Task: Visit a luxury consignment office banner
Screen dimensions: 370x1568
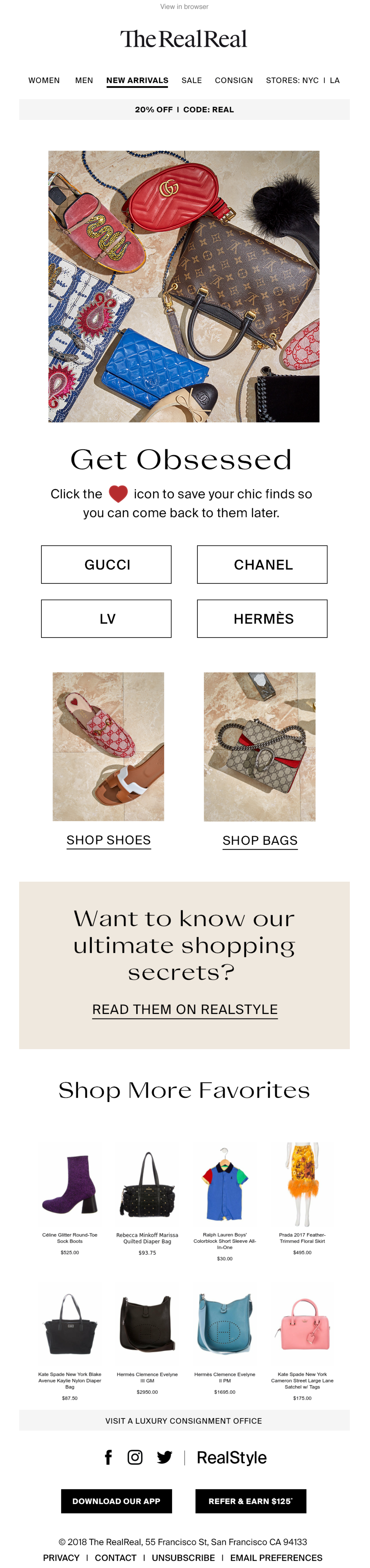Action: click(184, 1421)
